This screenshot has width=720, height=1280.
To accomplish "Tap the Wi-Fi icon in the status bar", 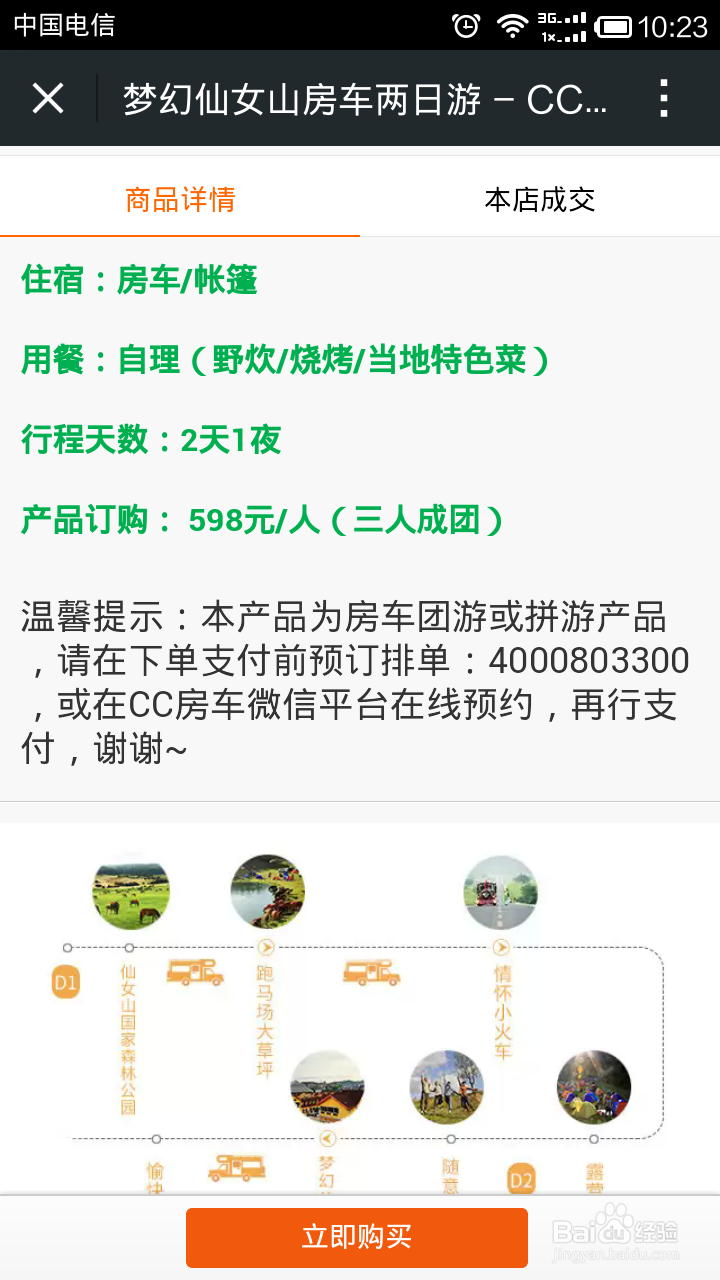I will [510, 27].
